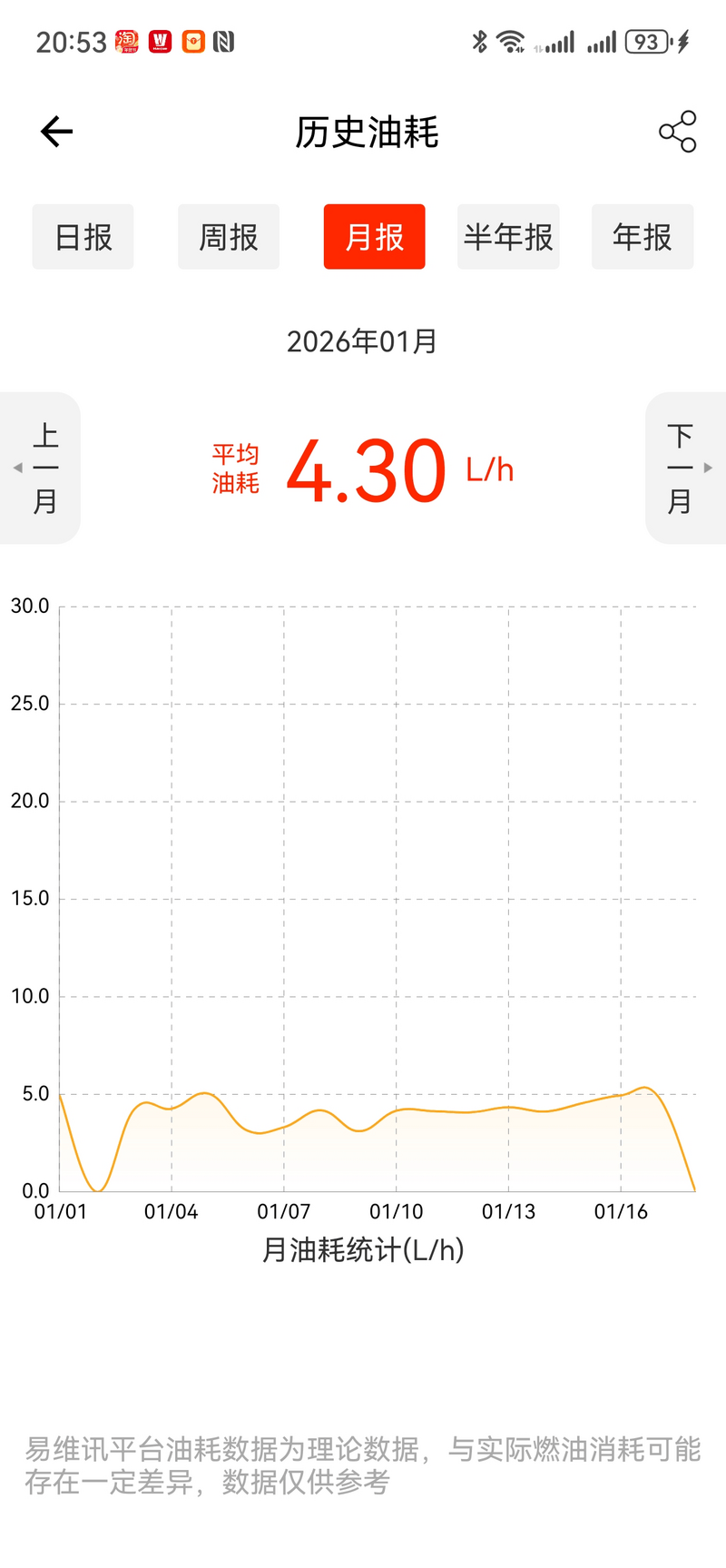Tap the Taobao notification icon in status bar
This screenshot has height=1568, width=726.
coord(124,40)
